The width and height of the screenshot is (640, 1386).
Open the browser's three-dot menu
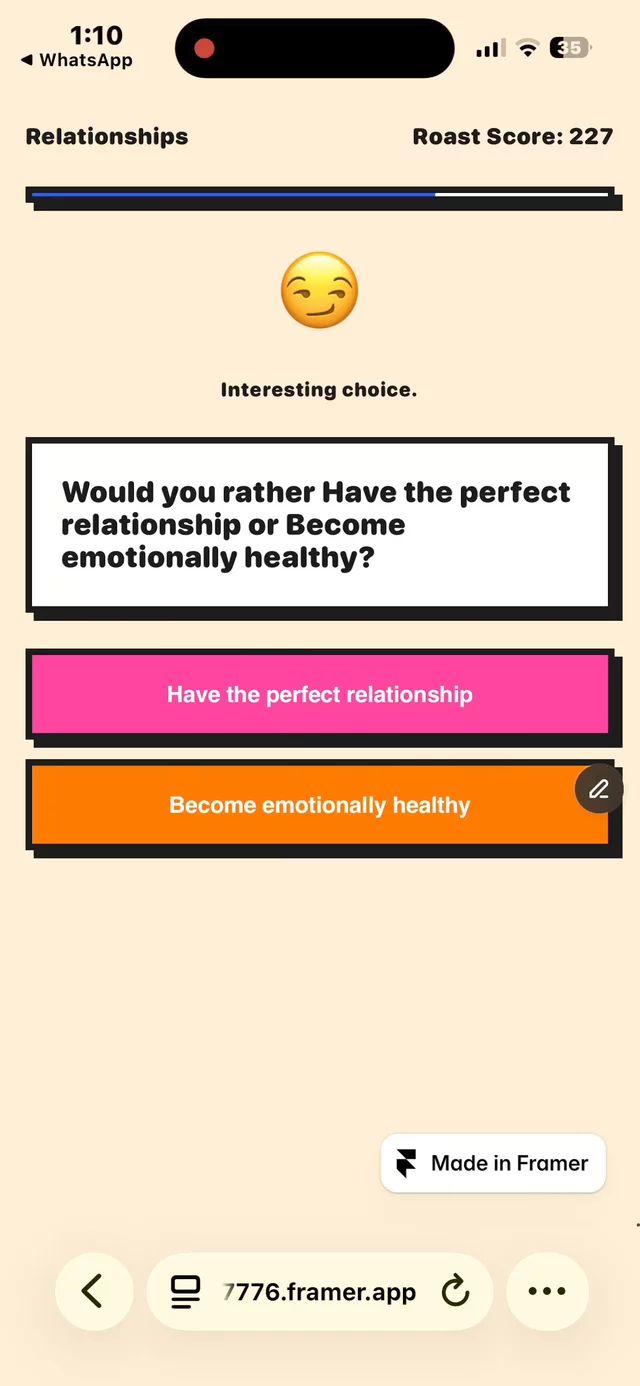(x=547, y=1291)
